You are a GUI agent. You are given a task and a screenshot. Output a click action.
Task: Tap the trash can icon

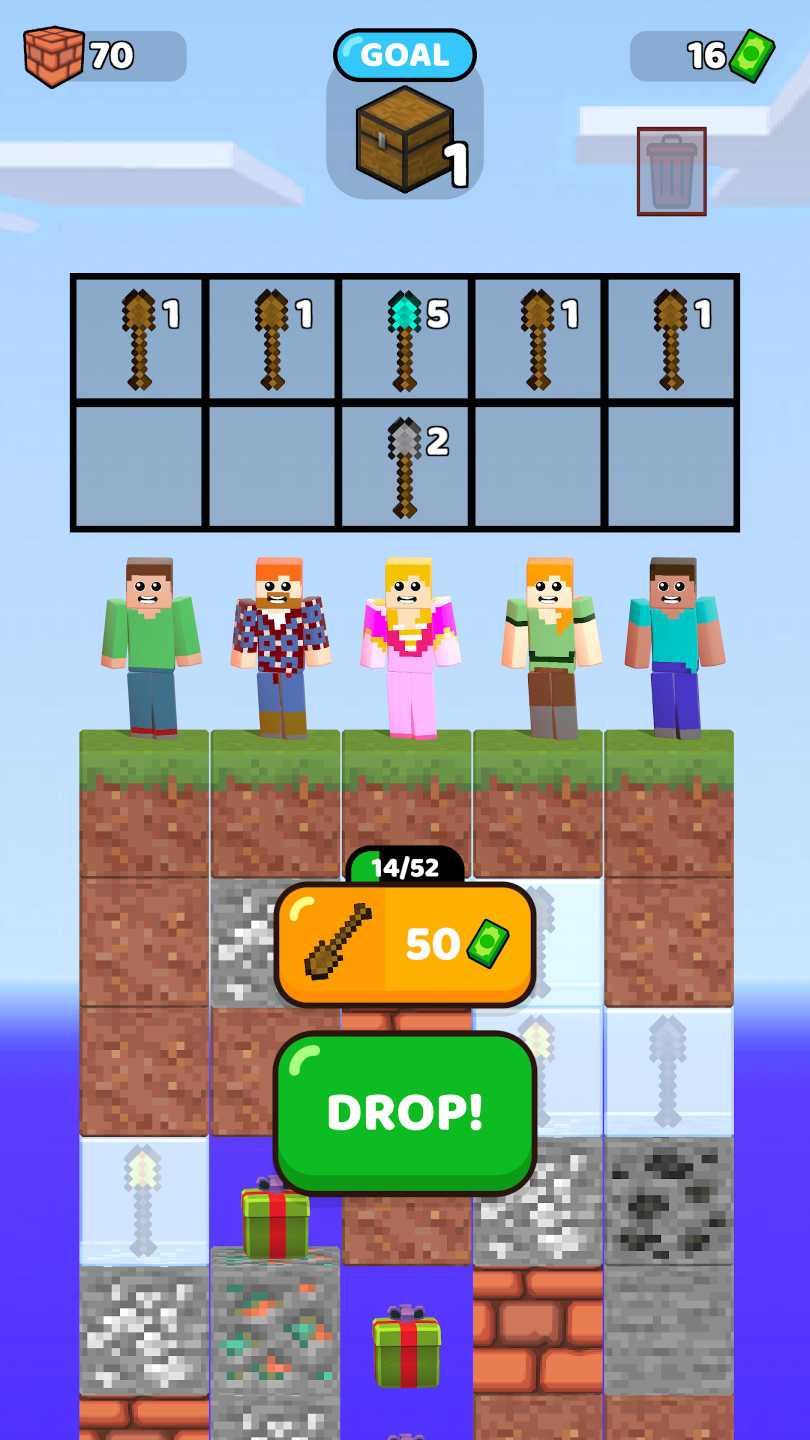pos(672,171)
